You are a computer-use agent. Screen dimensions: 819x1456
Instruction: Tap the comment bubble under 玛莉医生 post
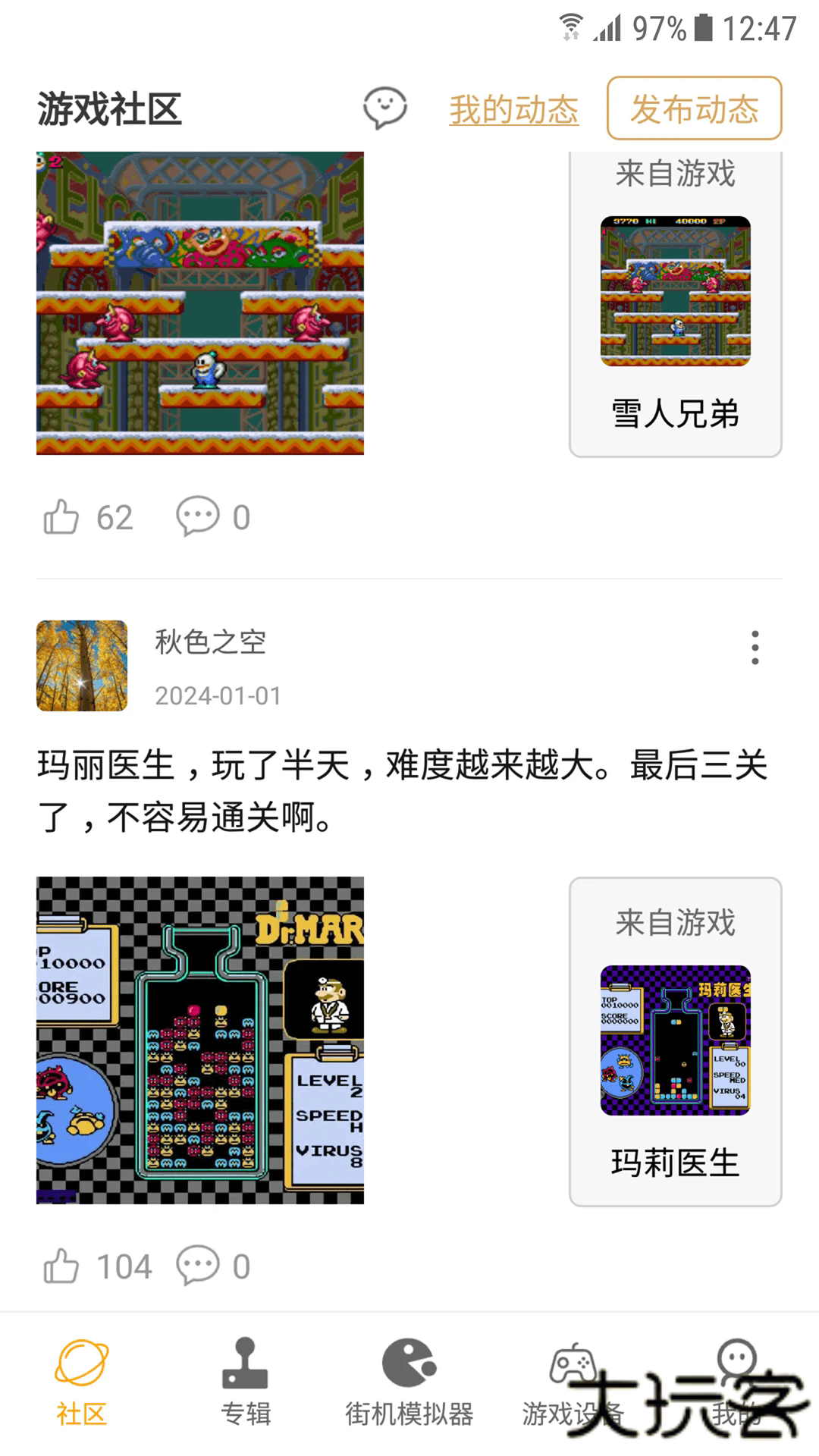click(197, 1264)
